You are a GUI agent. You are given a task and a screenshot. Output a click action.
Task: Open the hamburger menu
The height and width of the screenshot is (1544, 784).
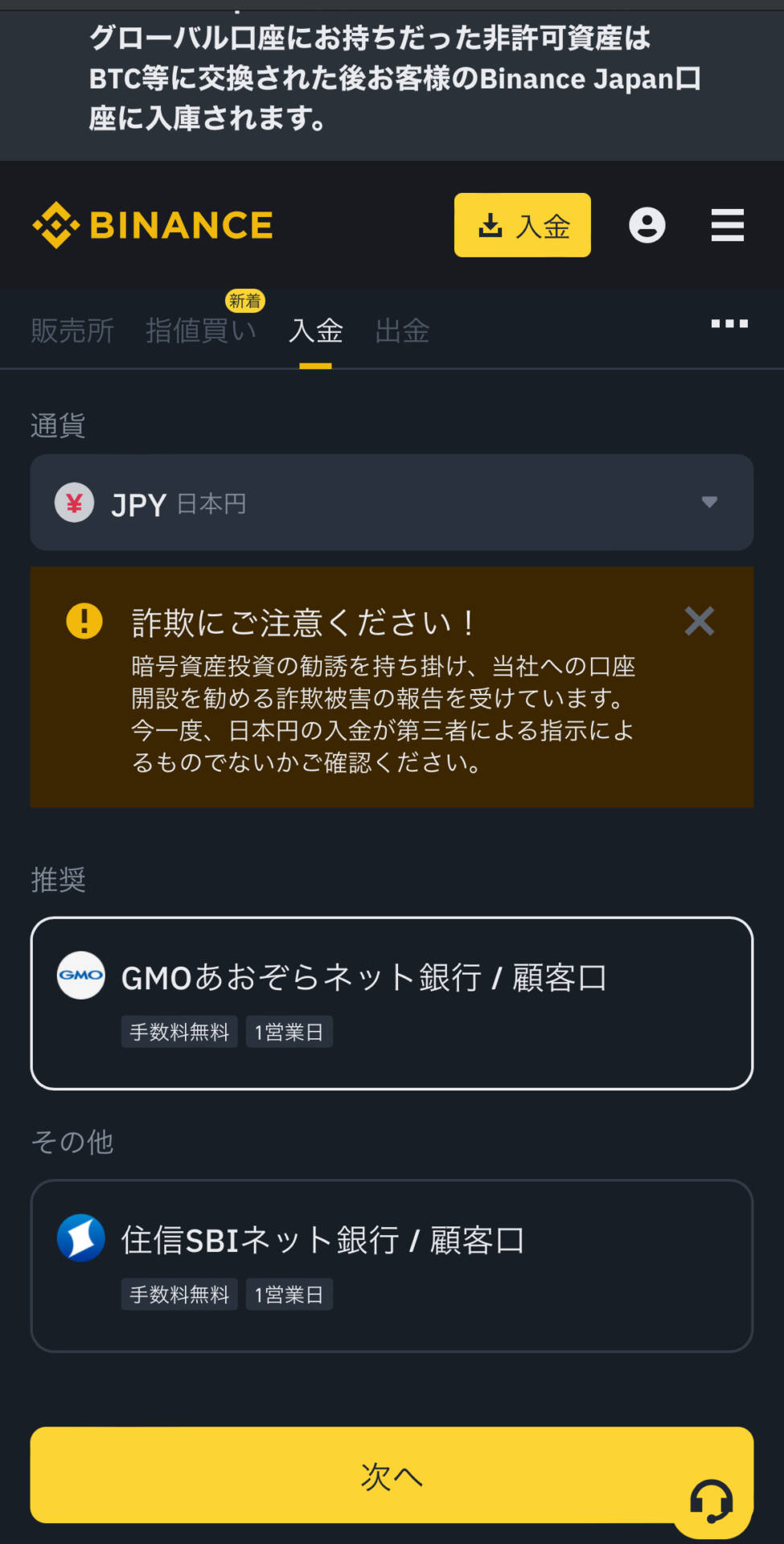pos(727,225)
